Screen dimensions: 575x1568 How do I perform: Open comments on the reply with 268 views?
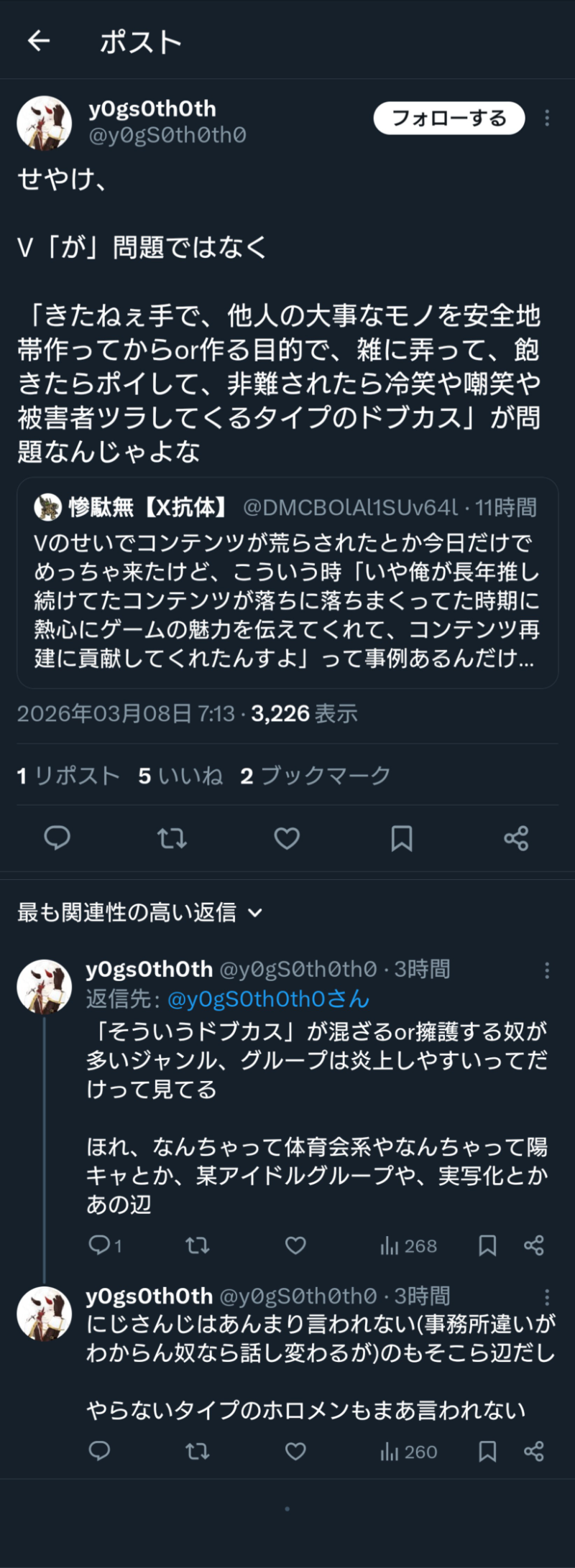[99, 1245]
